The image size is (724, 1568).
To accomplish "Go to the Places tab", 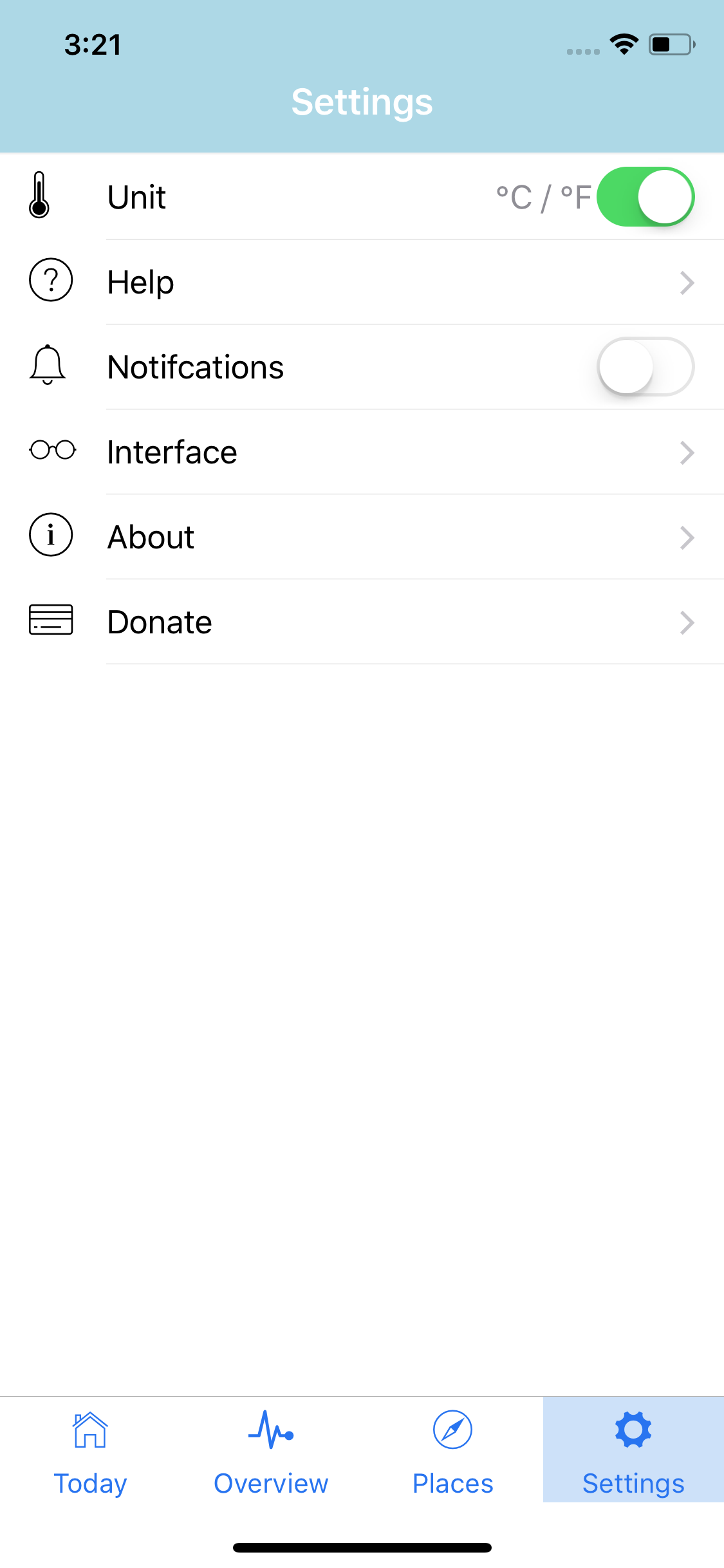I will click(452, 1451).
